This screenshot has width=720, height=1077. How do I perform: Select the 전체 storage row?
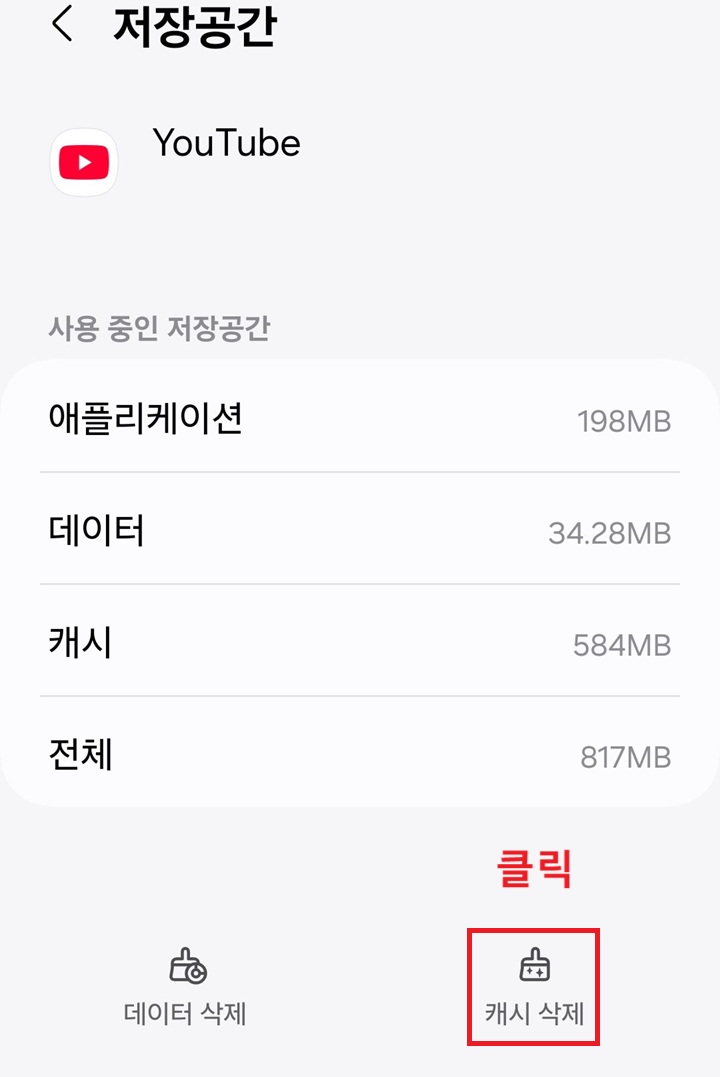pyautogui.click(x=360, y=757)
